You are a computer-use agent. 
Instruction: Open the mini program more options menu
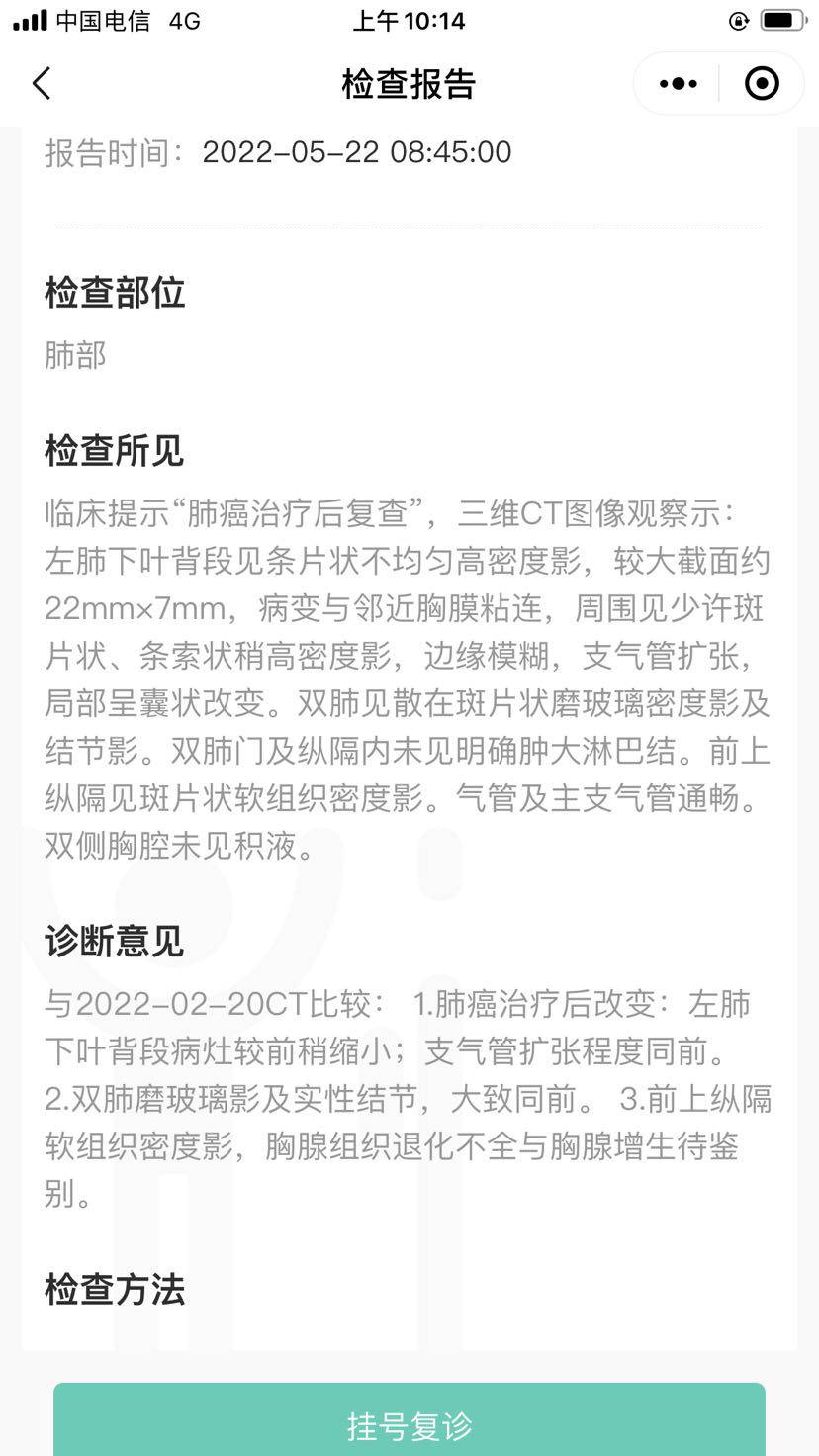point(678,84)
